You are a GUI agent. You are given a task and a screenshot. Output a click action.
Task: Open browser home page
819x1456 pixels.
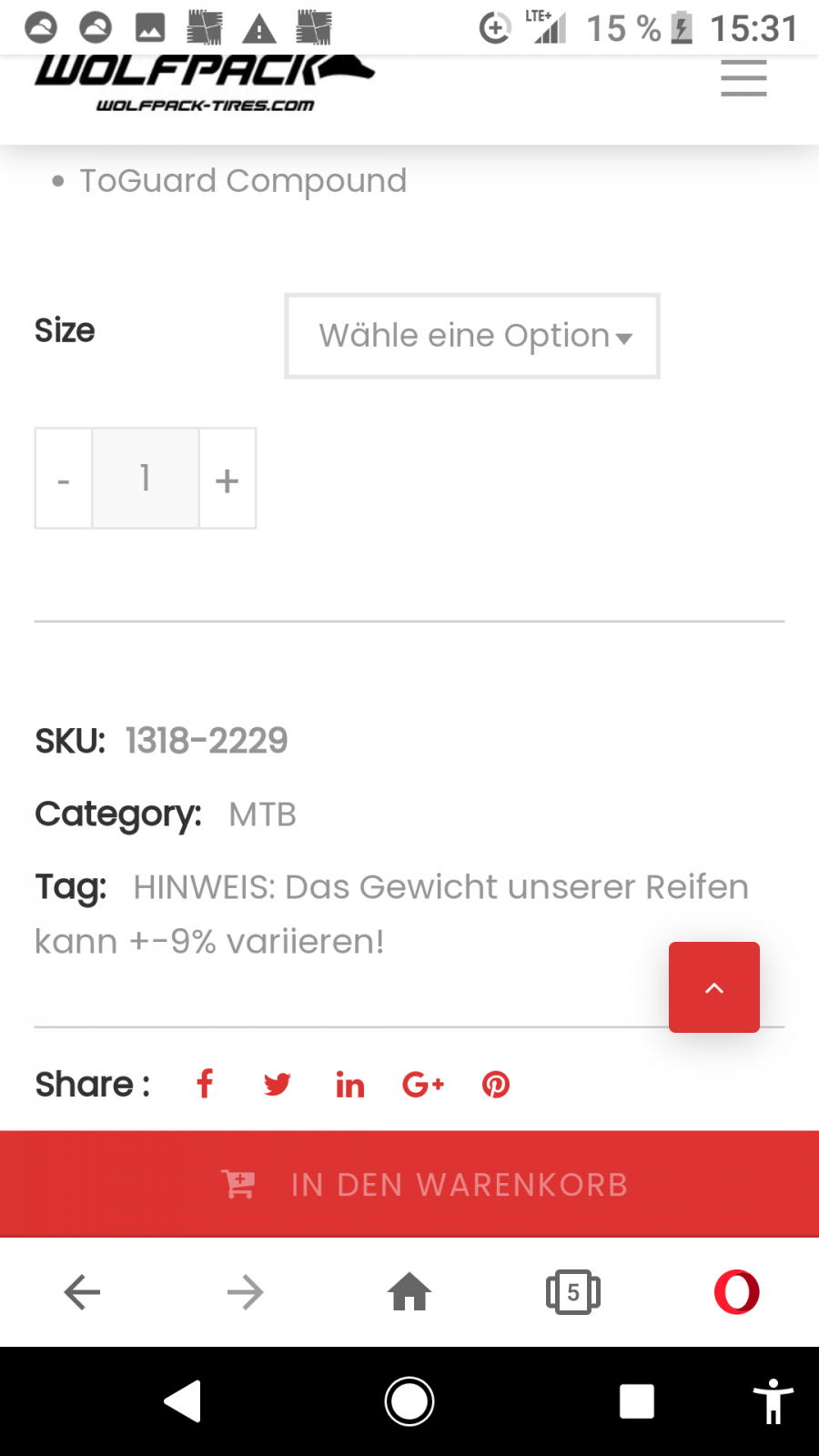(409, 1292)
